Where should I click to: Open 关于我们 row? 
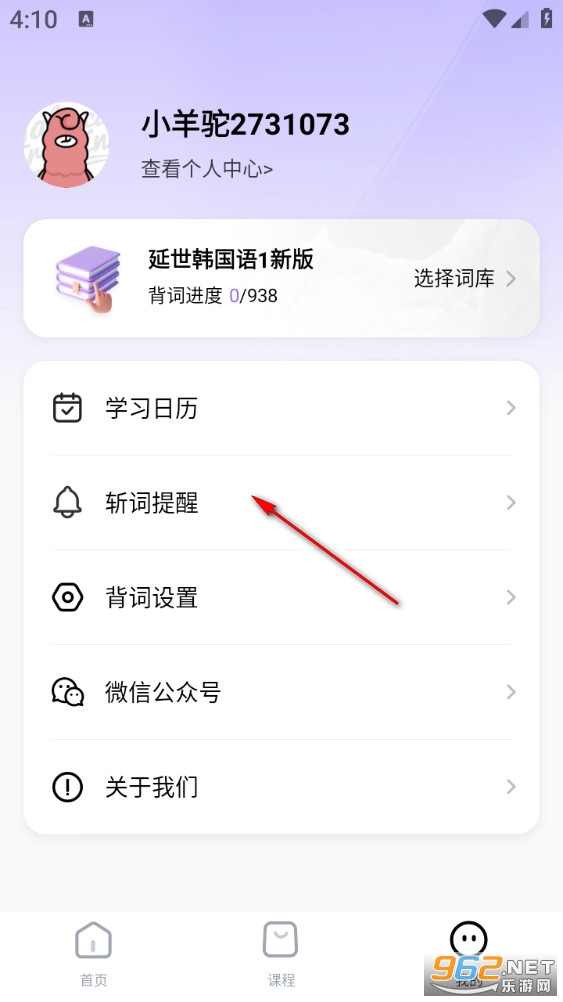281,787
